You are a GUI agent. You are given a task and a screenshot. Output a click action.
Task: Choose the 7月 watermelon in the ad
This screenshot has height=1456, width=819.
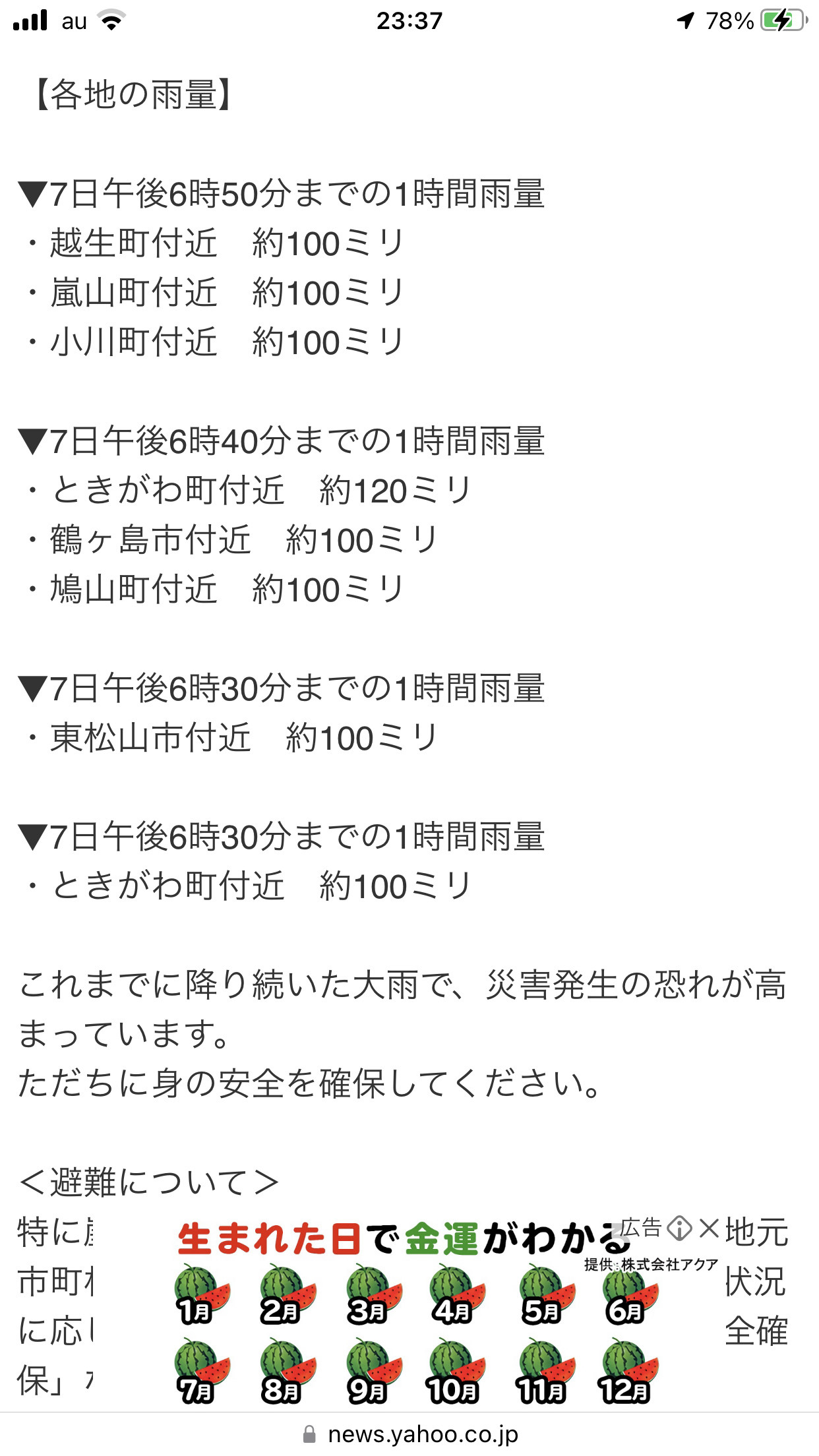pyautogui.click(x=201, y=1371)
